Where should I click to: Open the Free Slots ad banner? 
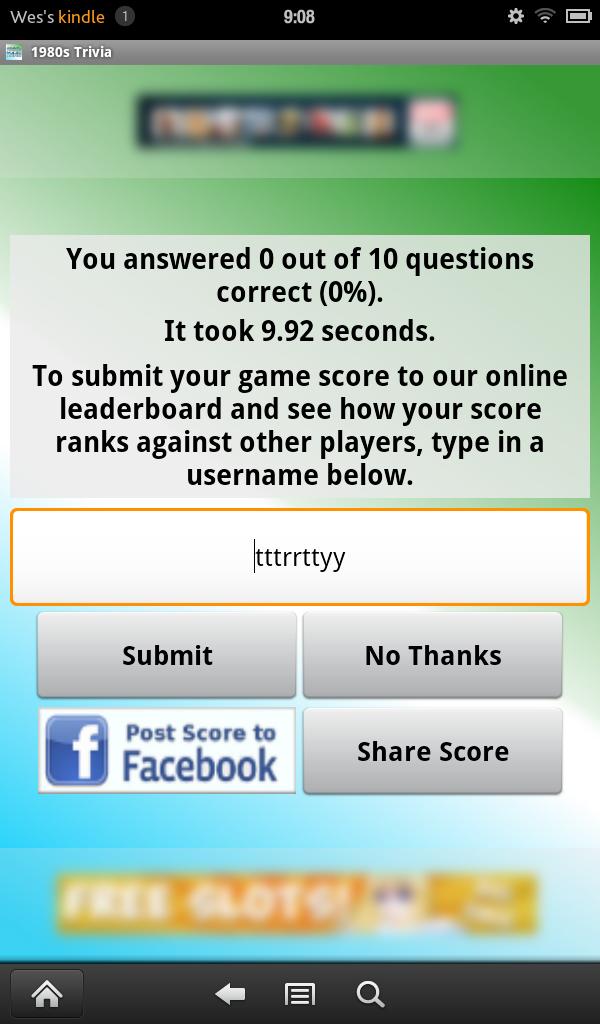(x=298, y=904)
